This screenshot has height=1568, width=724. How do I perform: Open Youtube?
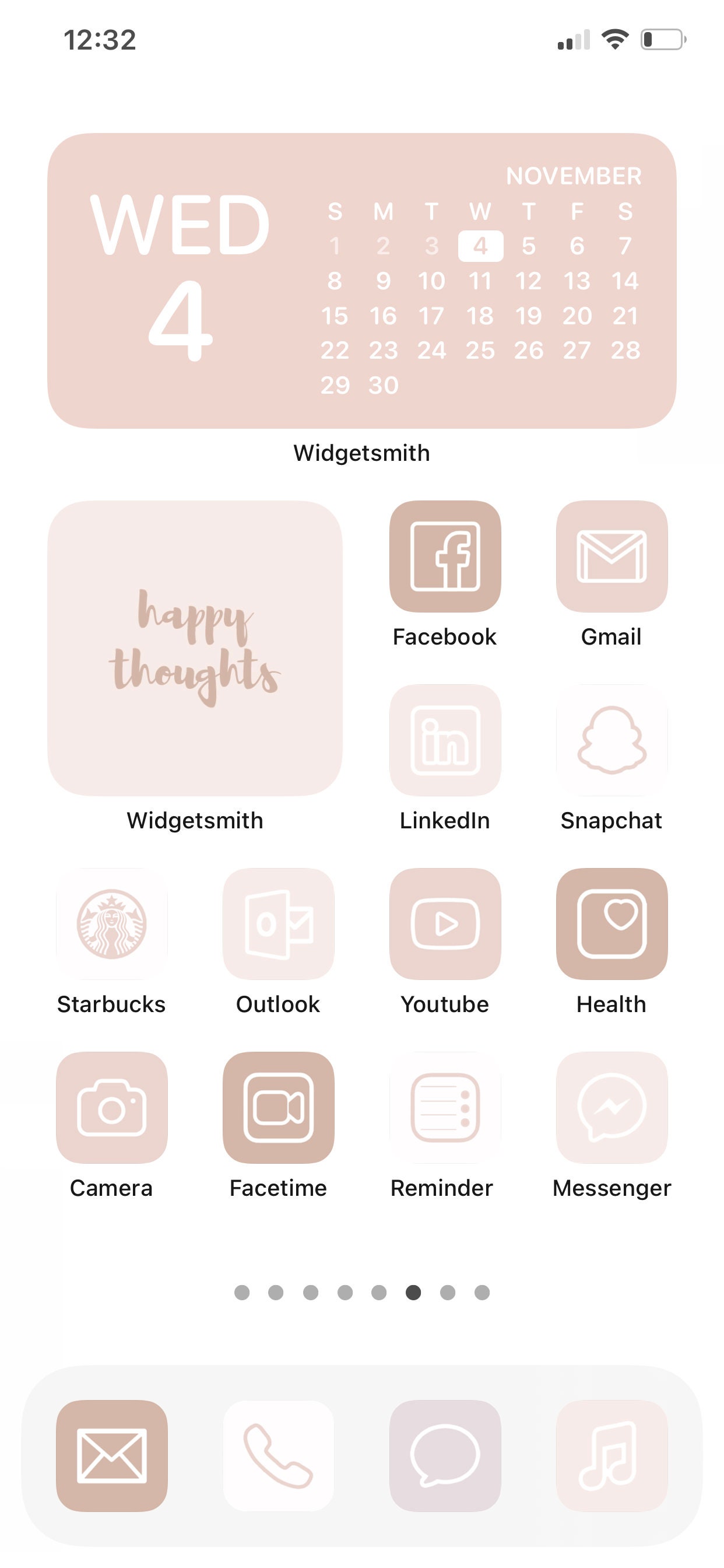445,924
